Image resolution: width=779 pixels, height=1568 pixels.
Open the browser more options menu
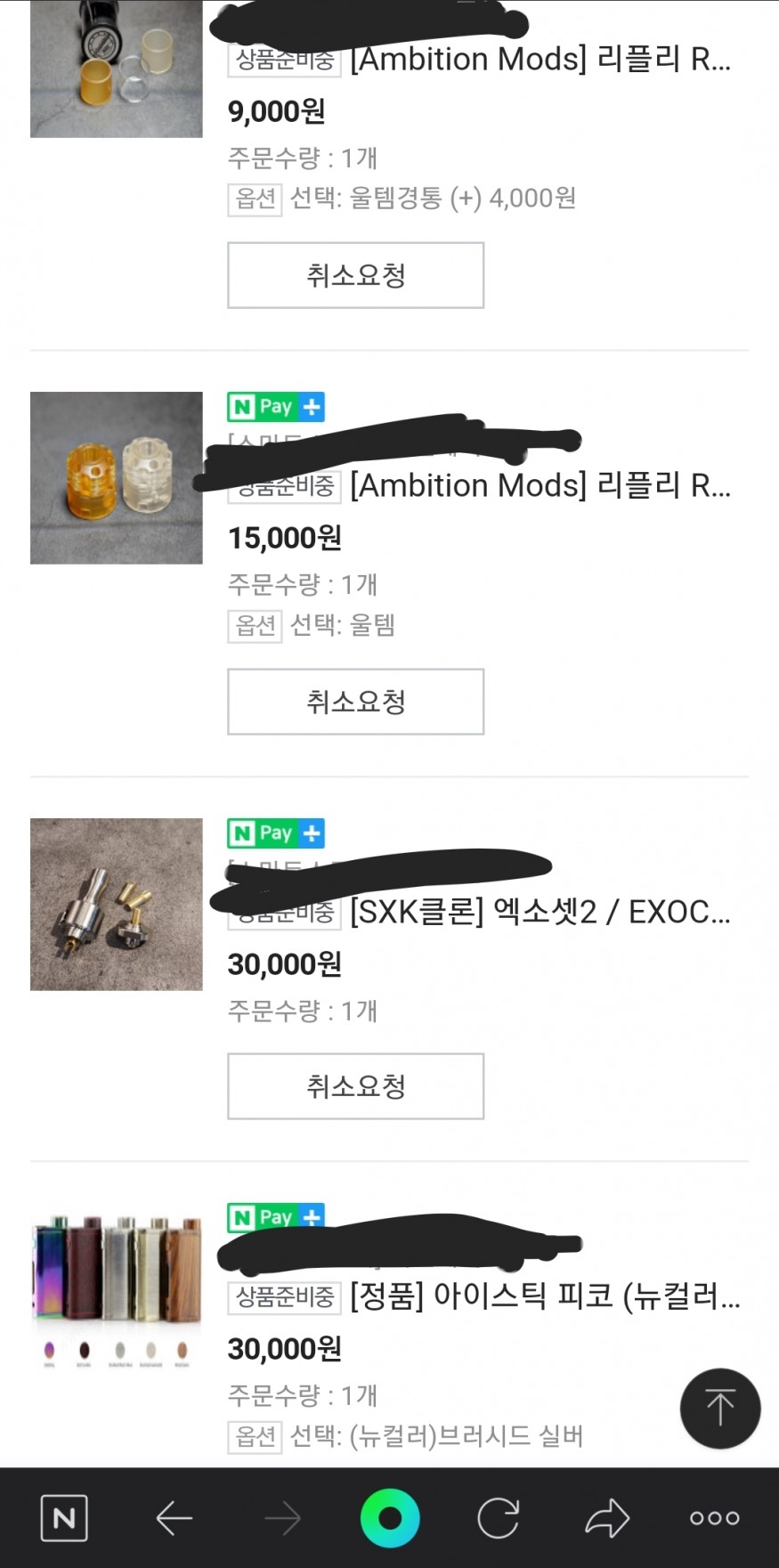coord(715,1518)
